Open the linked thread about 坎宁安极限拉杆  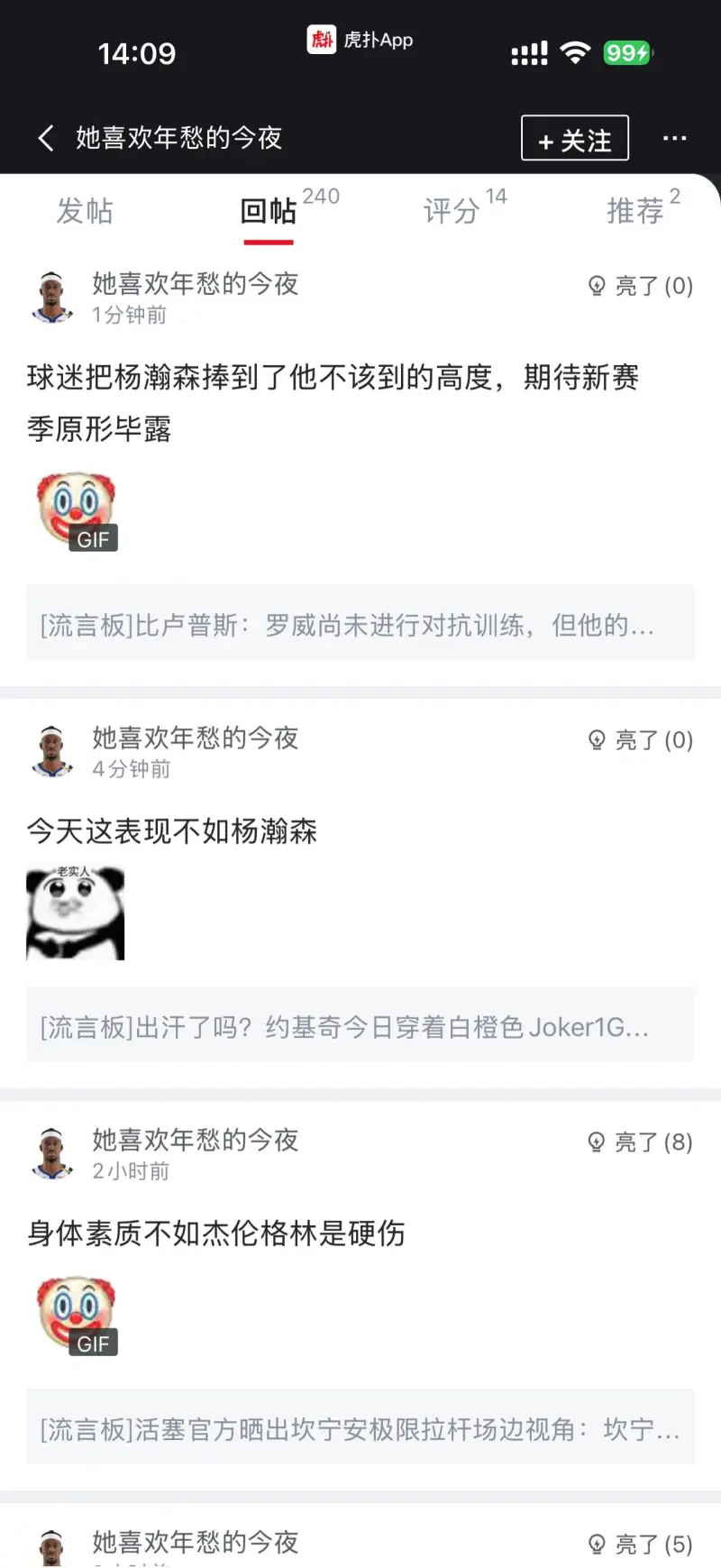(360, 1428)
